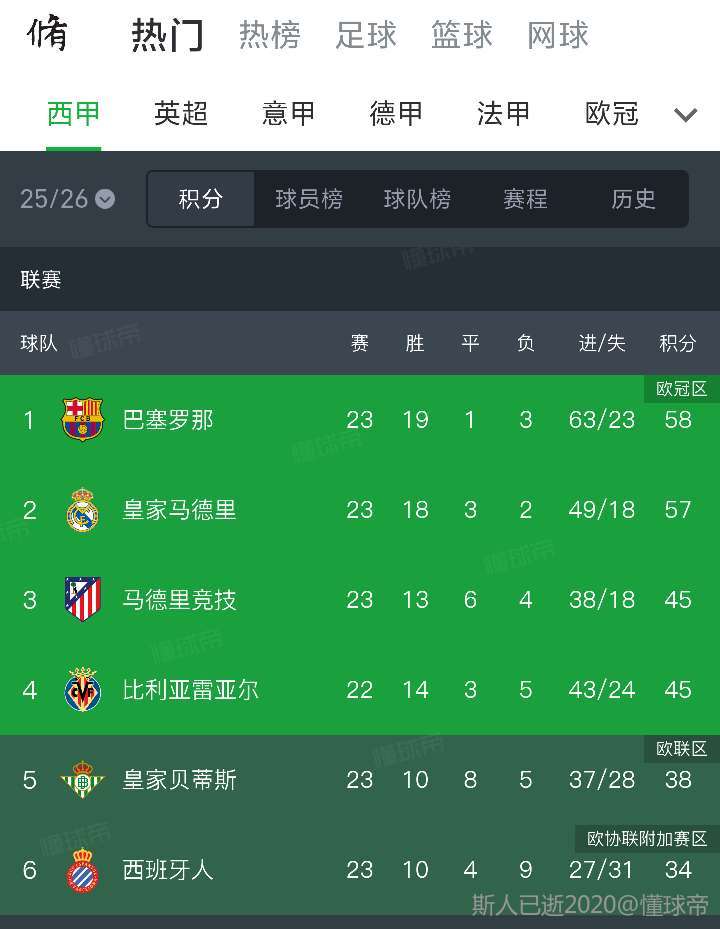Switch to the 德甲 league
This screenshot has width=720, height=929.
(396, 114)
